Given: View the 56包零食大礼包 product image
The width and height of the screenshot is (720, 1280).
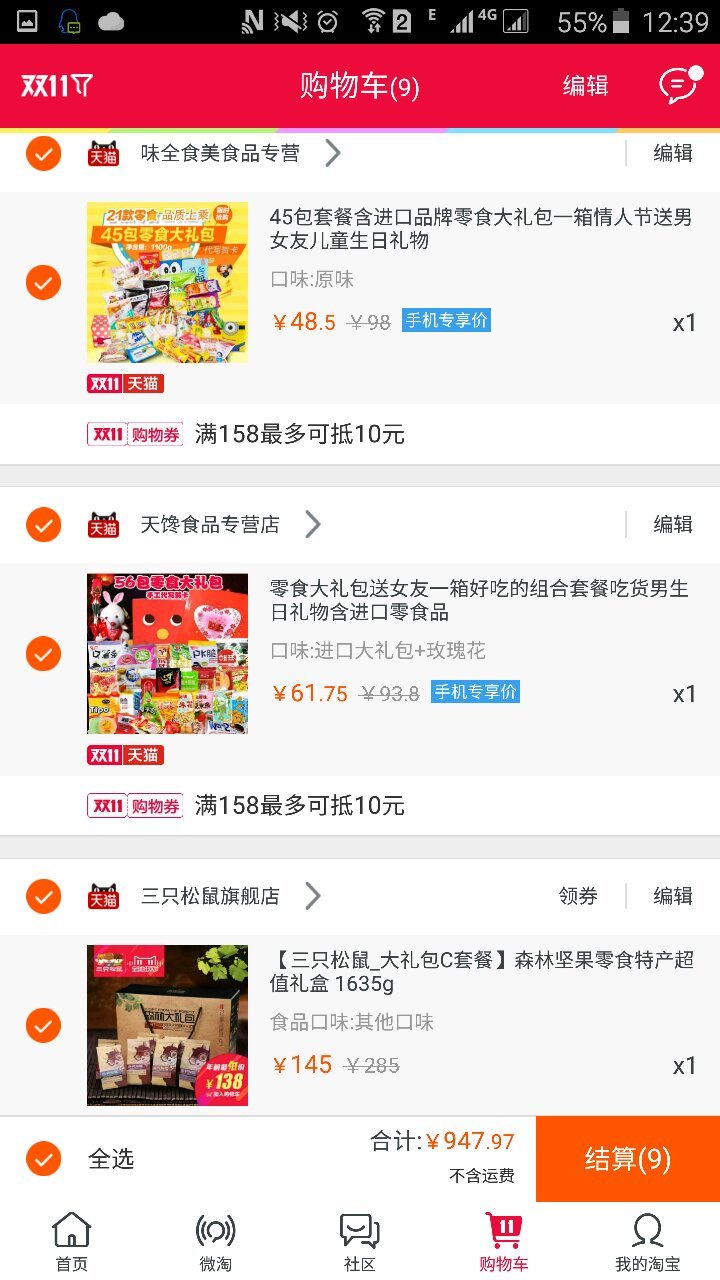Looking at the screenshot, I should coord(167,654).
